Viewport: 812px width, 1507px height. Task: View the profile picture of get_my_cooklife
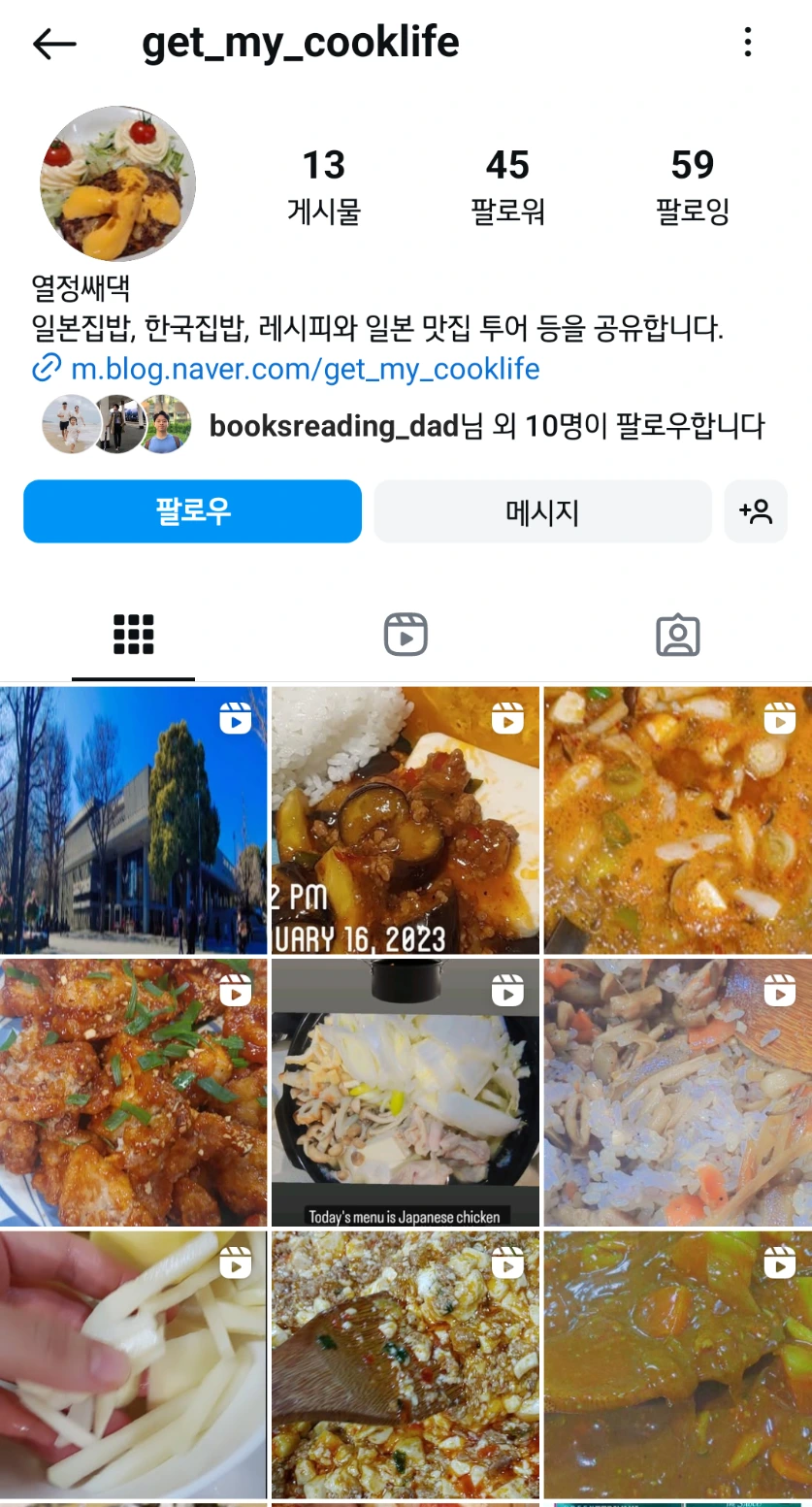click(117, 184)
